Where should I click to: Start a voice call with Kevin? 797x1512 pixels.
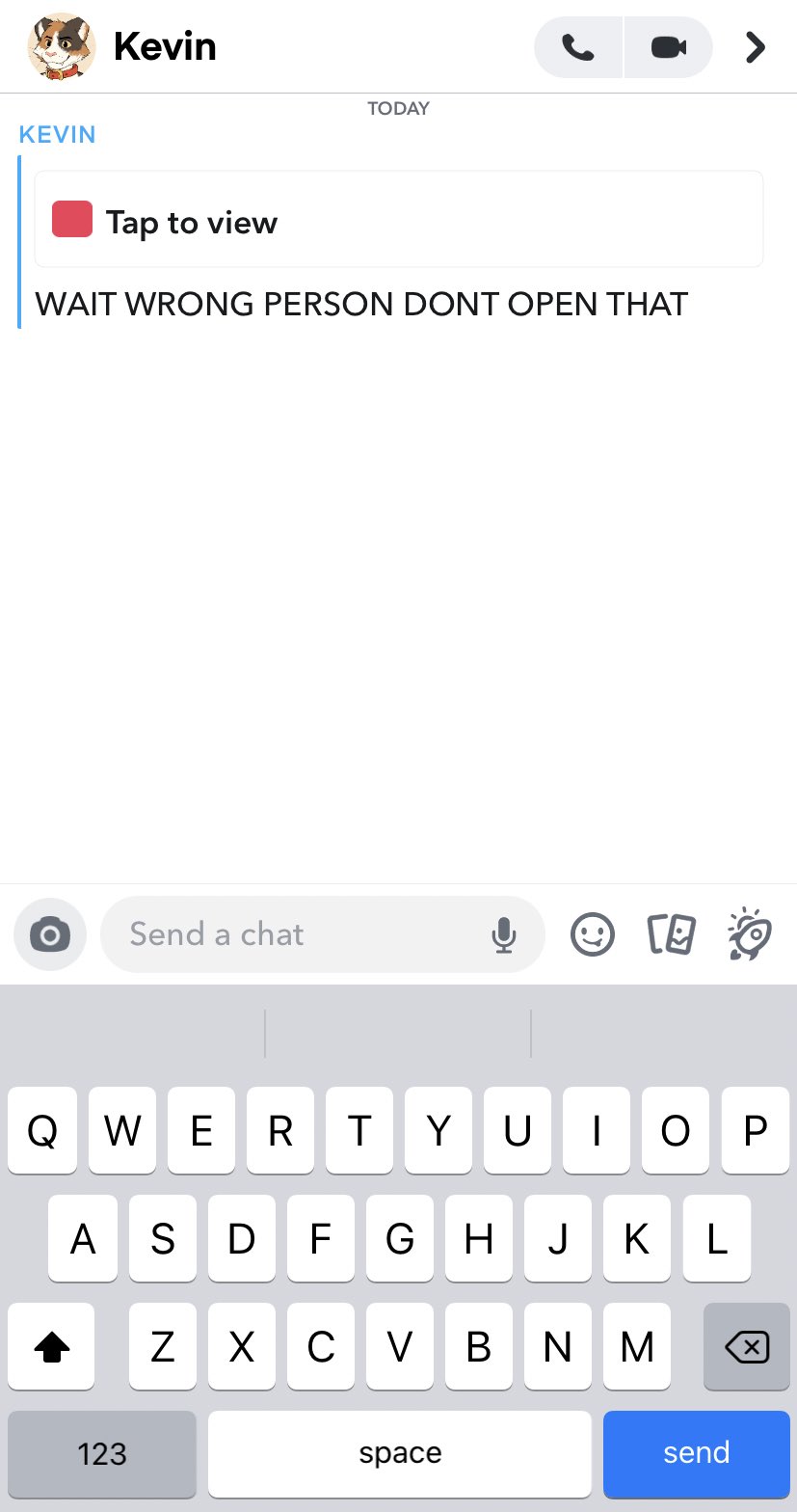pyautogui.click(x=578, y=47)
